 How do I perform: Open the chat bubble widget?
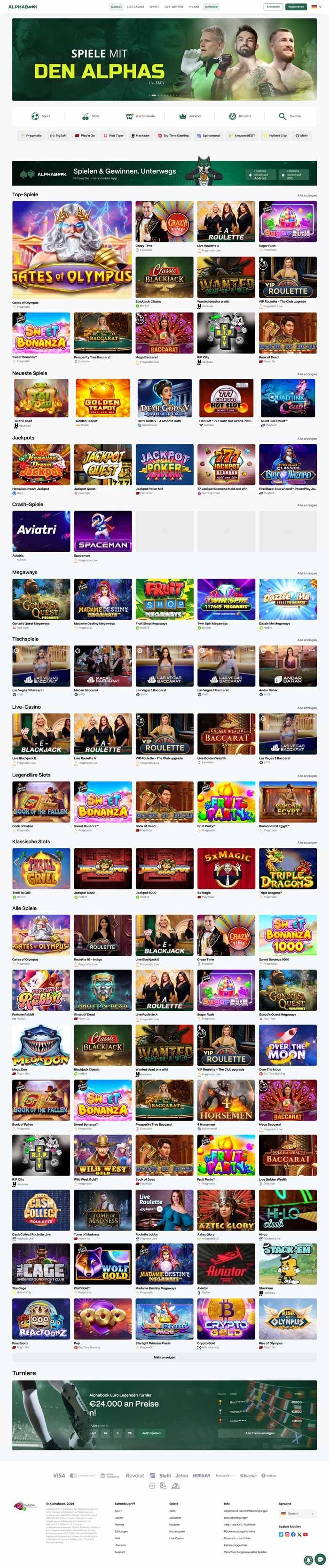click(x=320, y=1558)
